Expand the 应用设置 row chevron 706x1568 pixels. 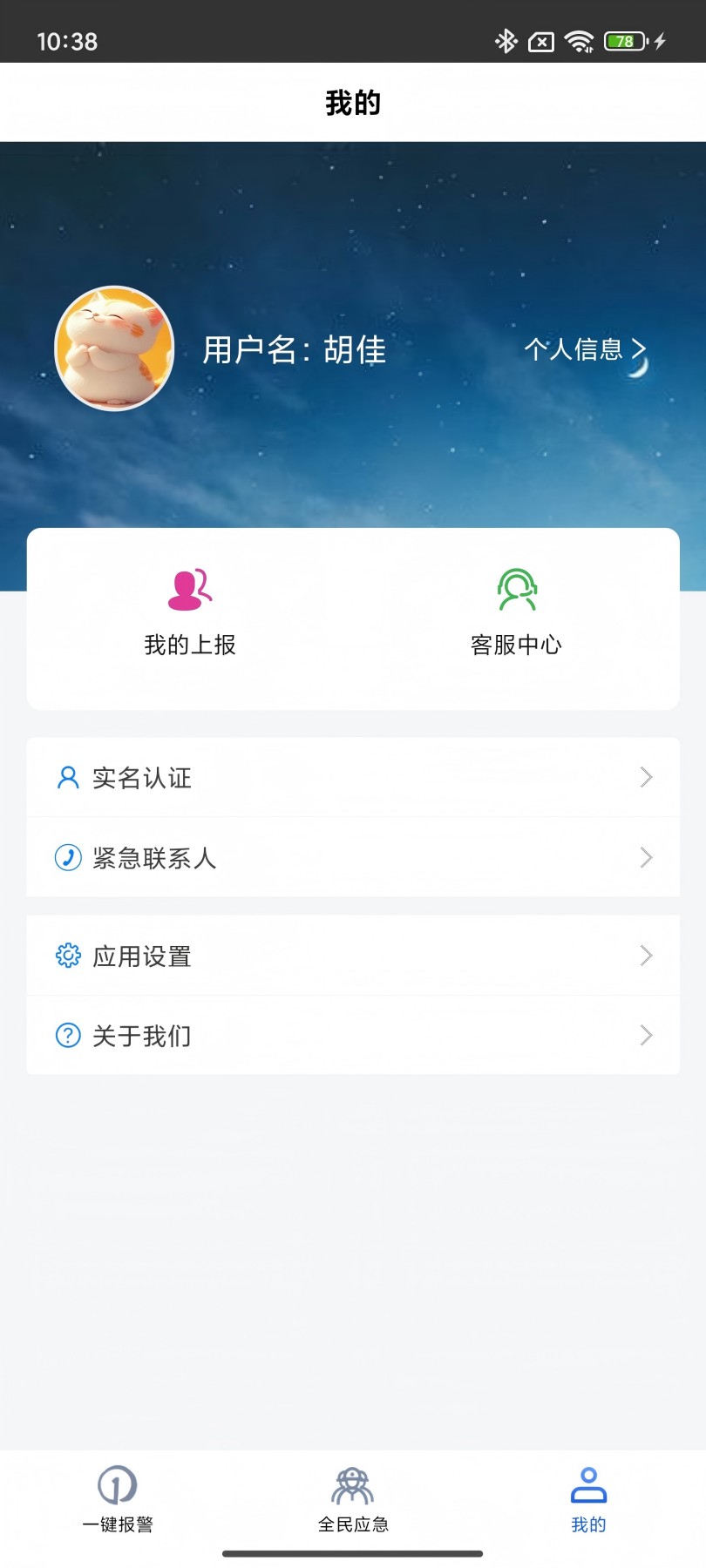coord(645,955)
